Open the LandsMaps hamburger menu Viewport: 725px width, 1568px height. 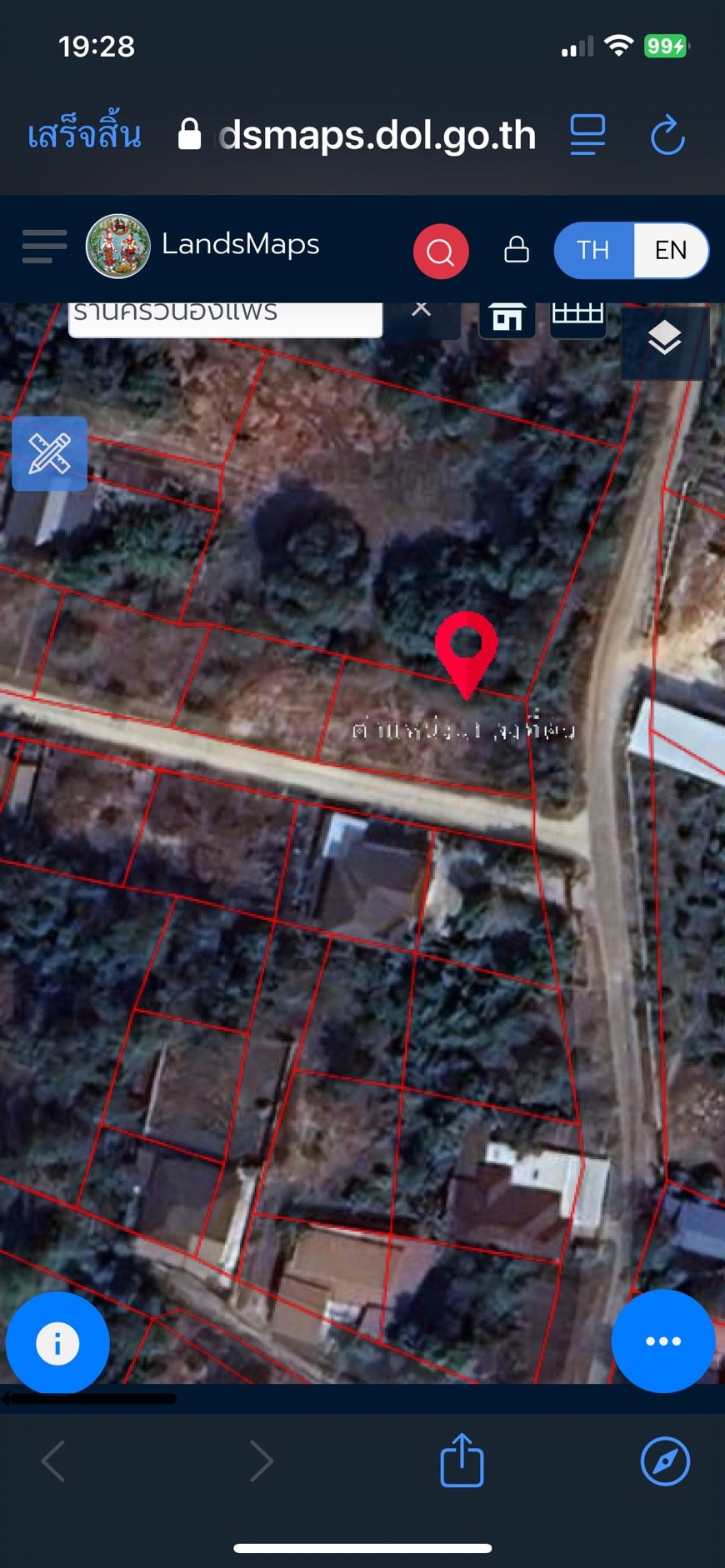click(44, 247)
